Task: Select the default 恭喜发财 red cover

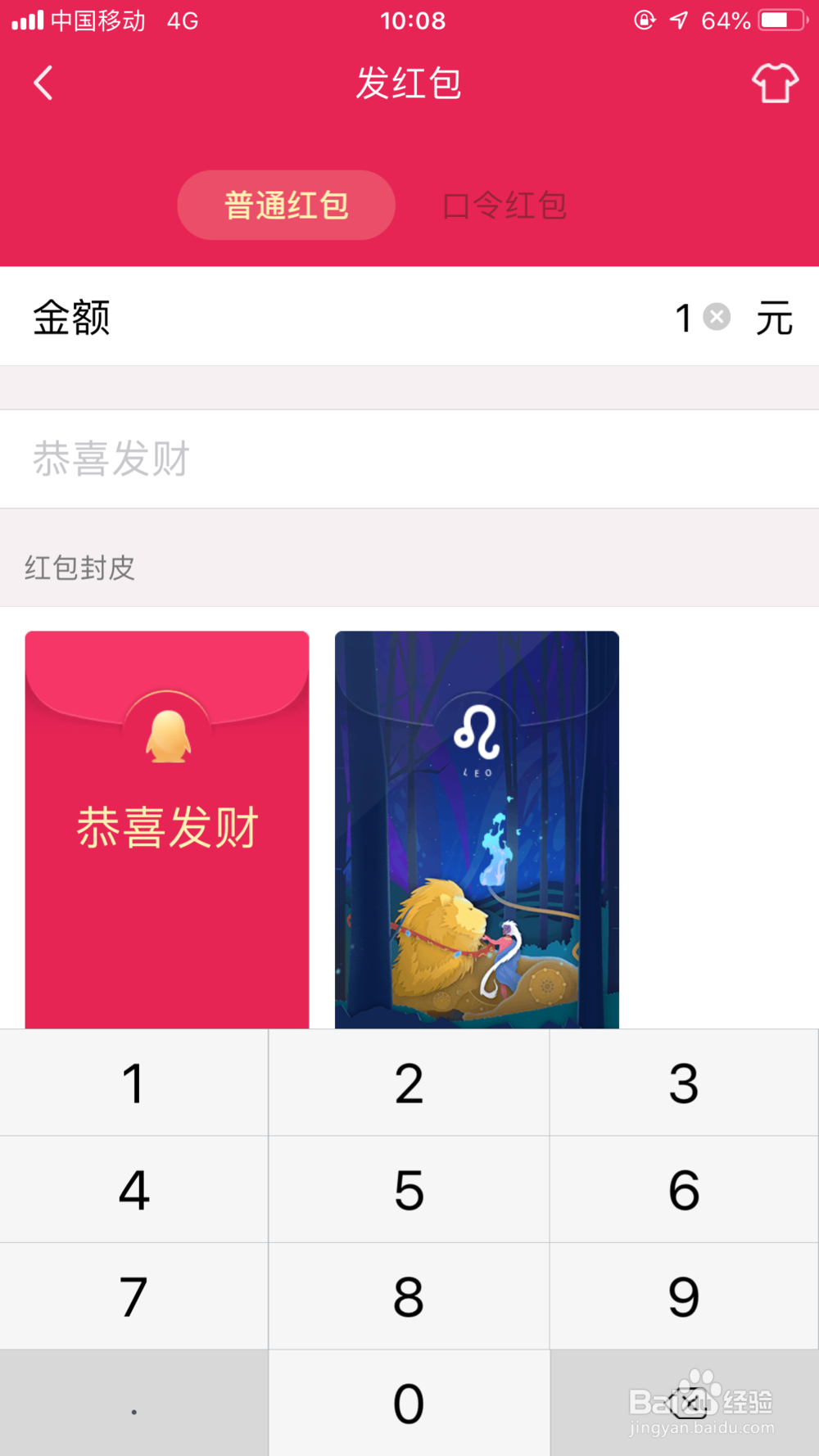Action: pos(166,827)
